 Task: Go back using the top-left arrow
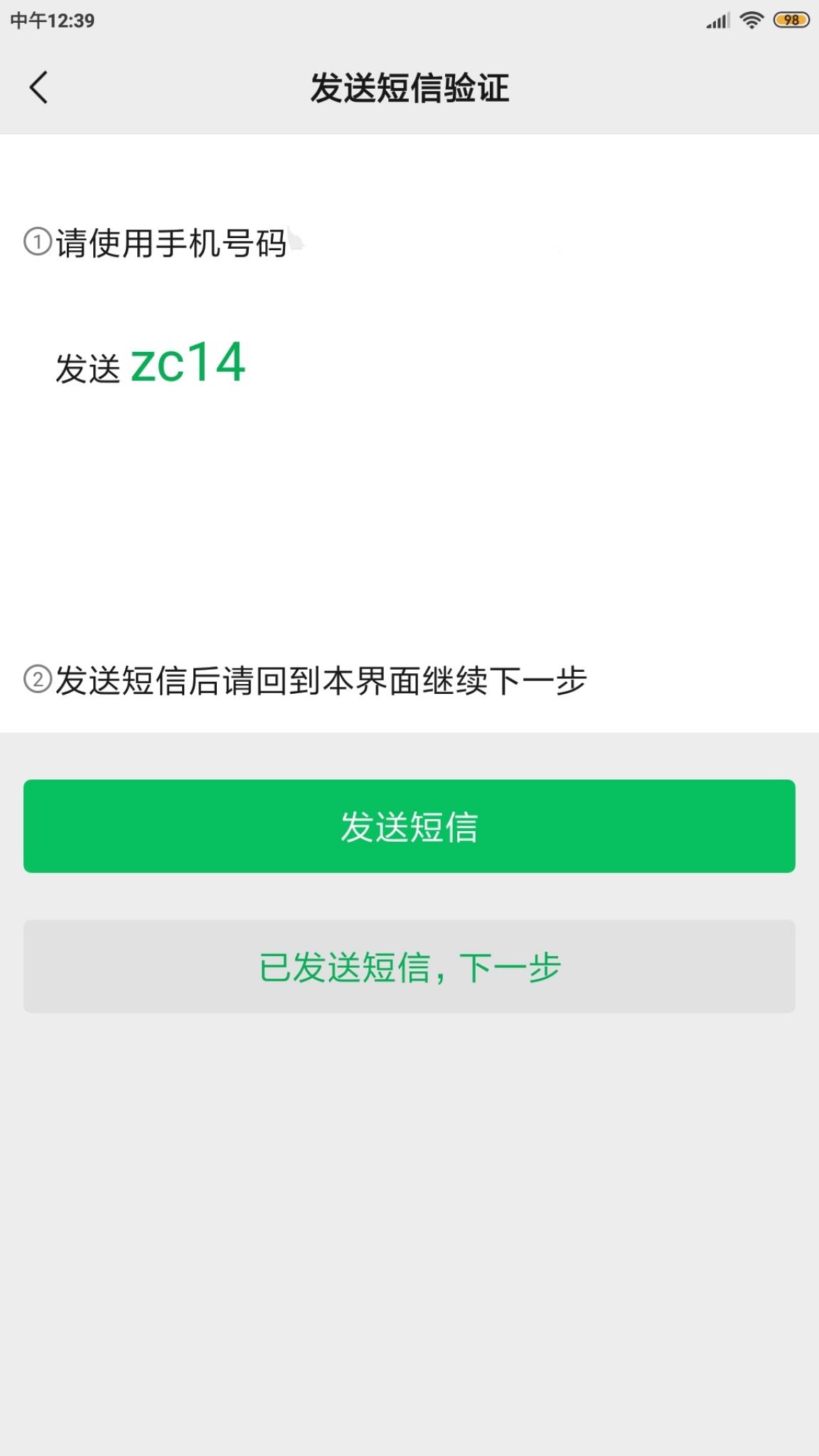pyautogui.click(x=39, y=87)
